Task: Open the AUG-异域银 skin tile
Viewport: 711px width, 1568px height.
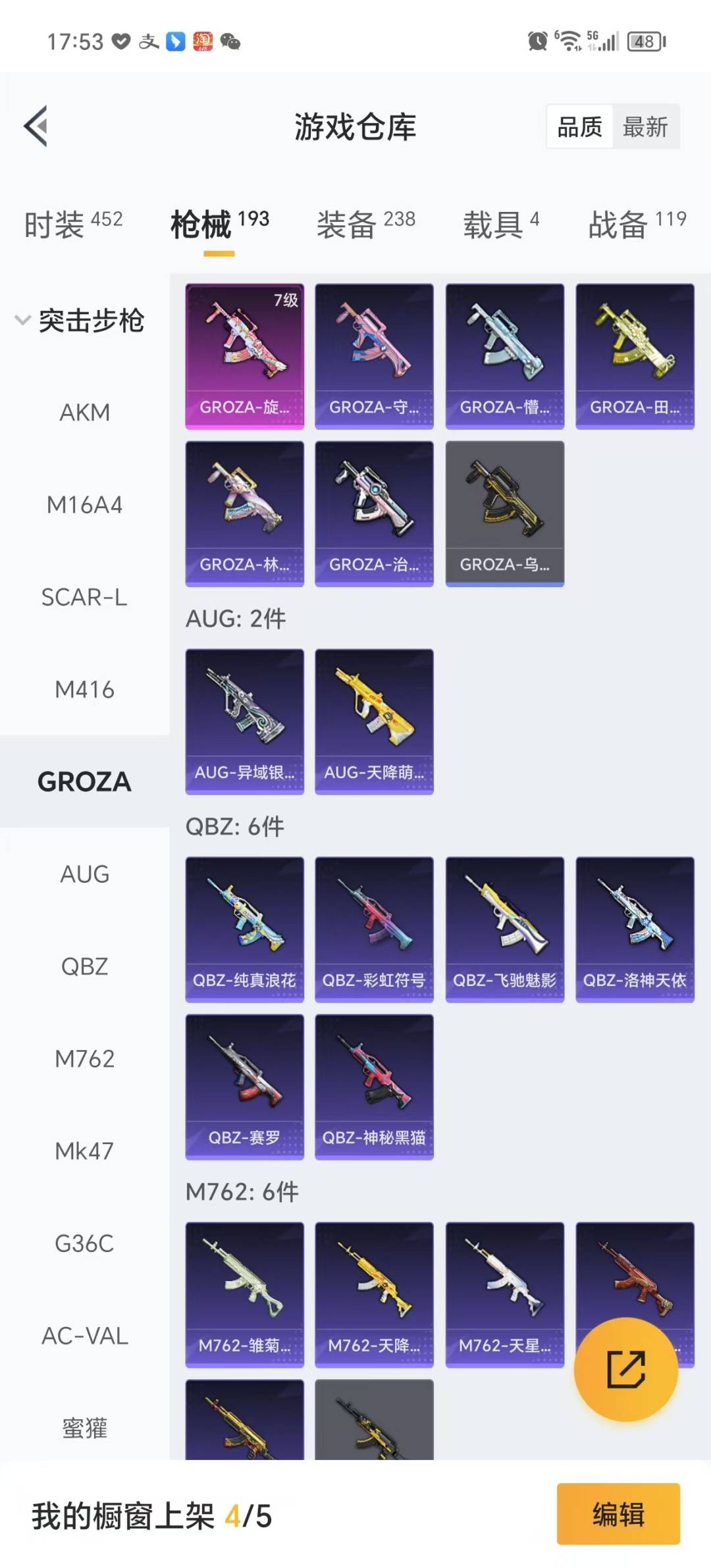Action: pyautogui.click(x=244, y=721)
